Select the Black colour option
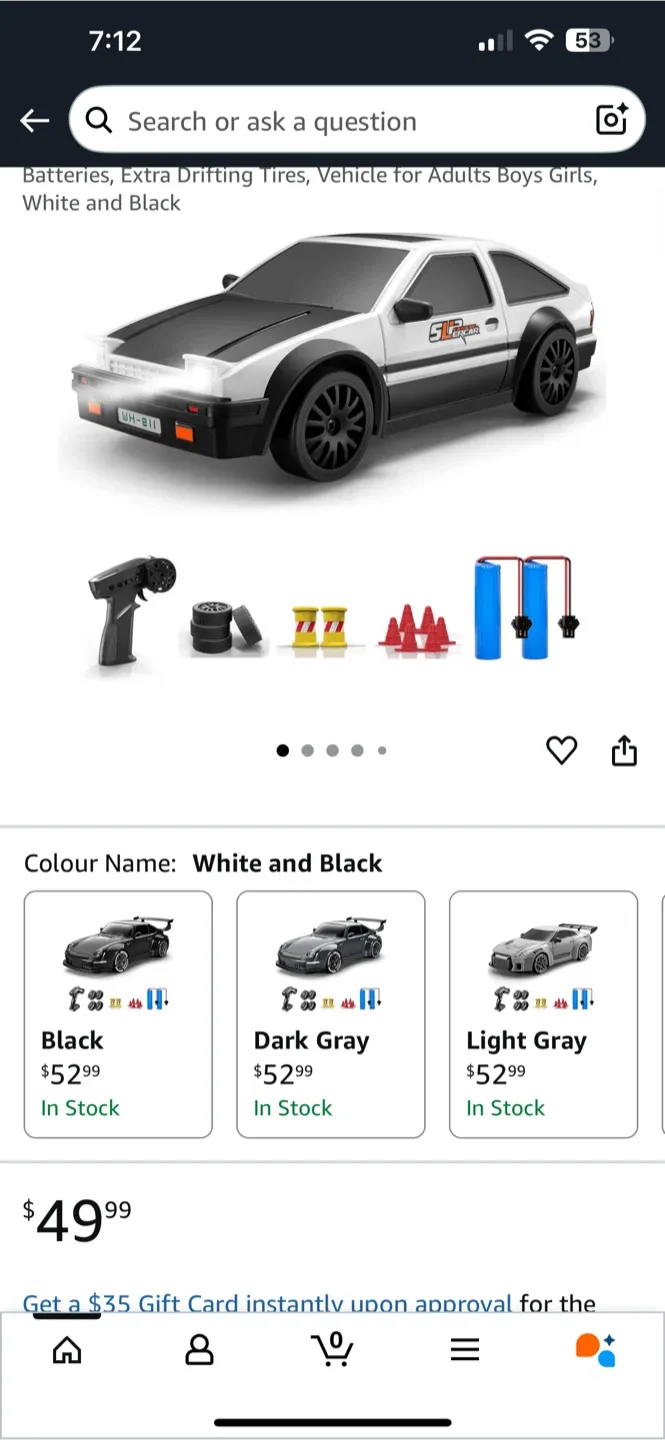The width and height of the screenshot is (665, 1440). click(118, 1013)
